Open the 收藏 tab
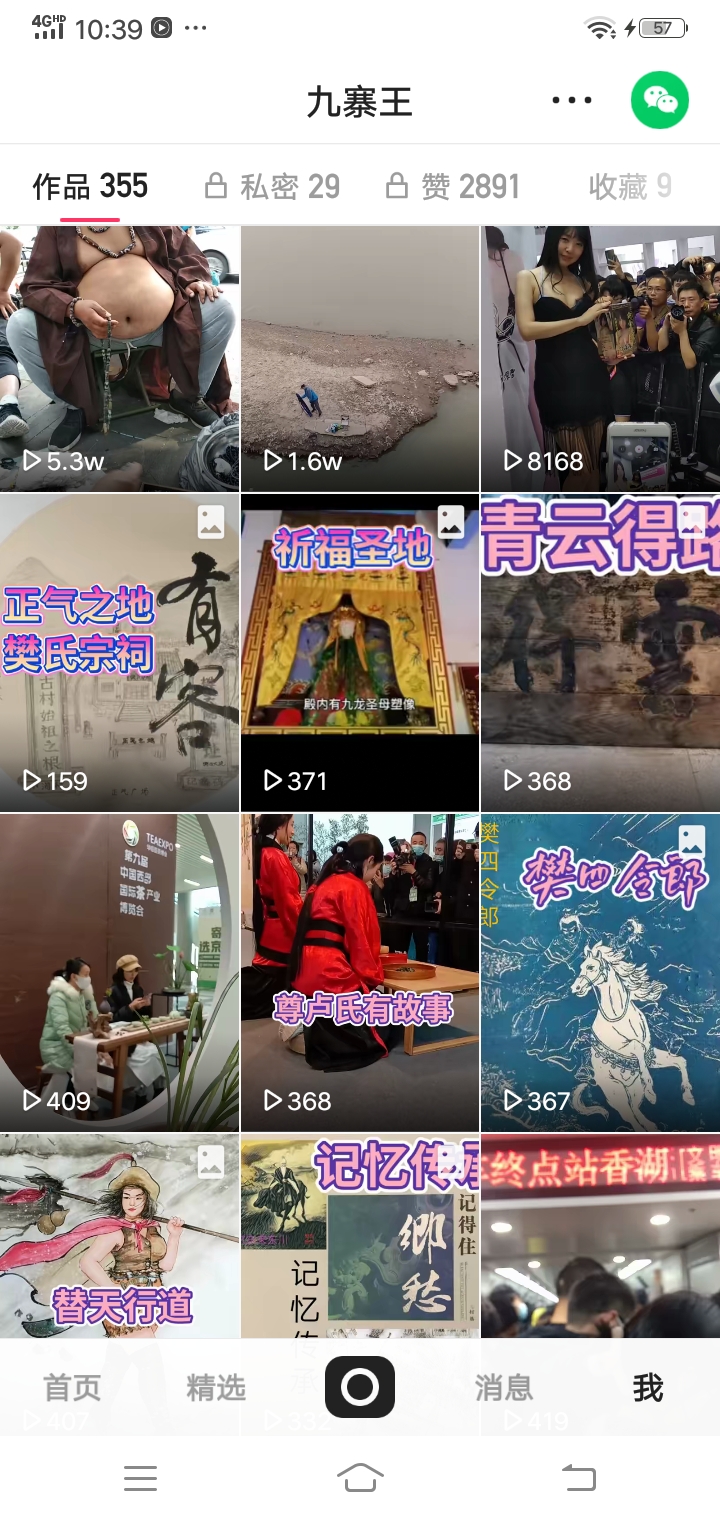 point(629,186)
